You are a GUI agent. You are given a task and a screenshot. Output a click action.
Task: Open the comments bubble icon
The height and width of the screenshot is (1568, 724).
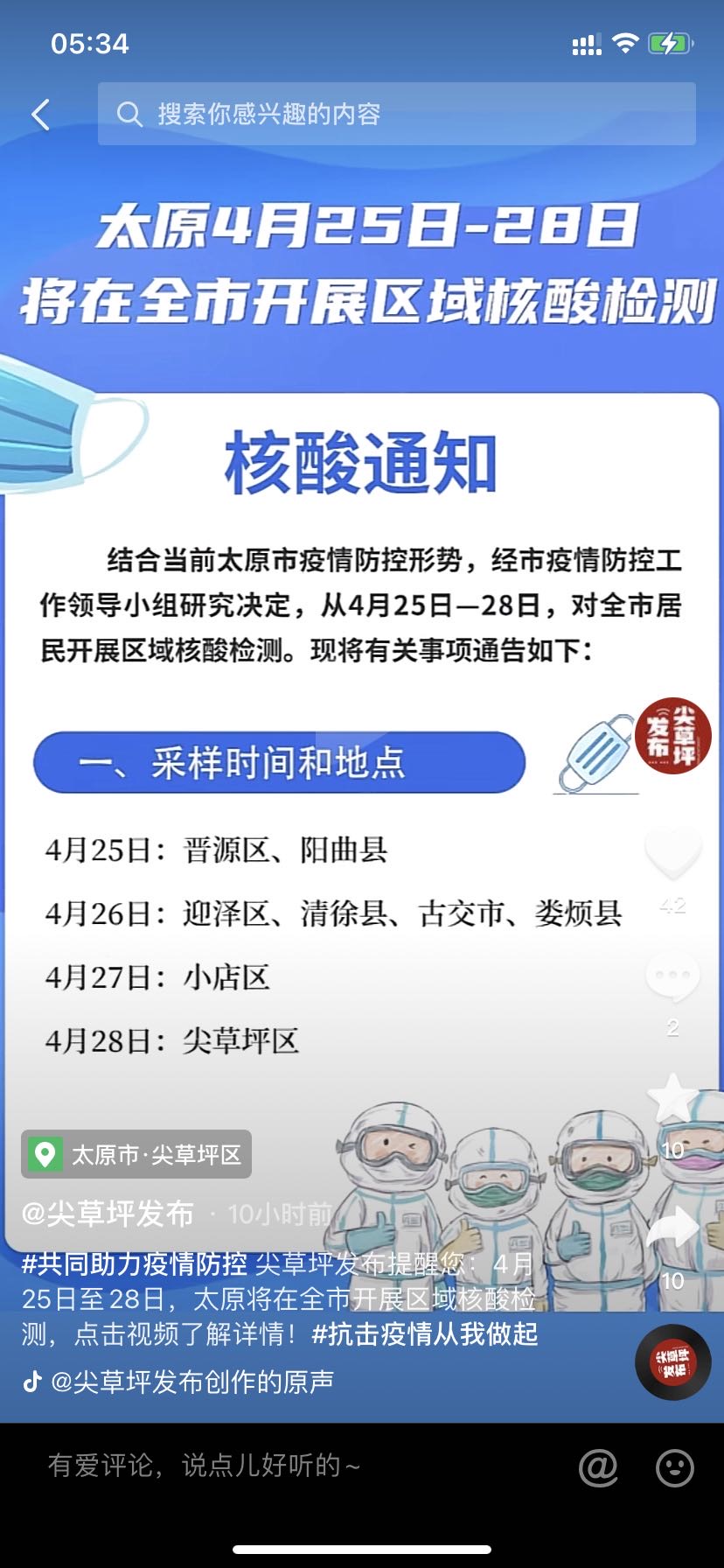(672, 976)
